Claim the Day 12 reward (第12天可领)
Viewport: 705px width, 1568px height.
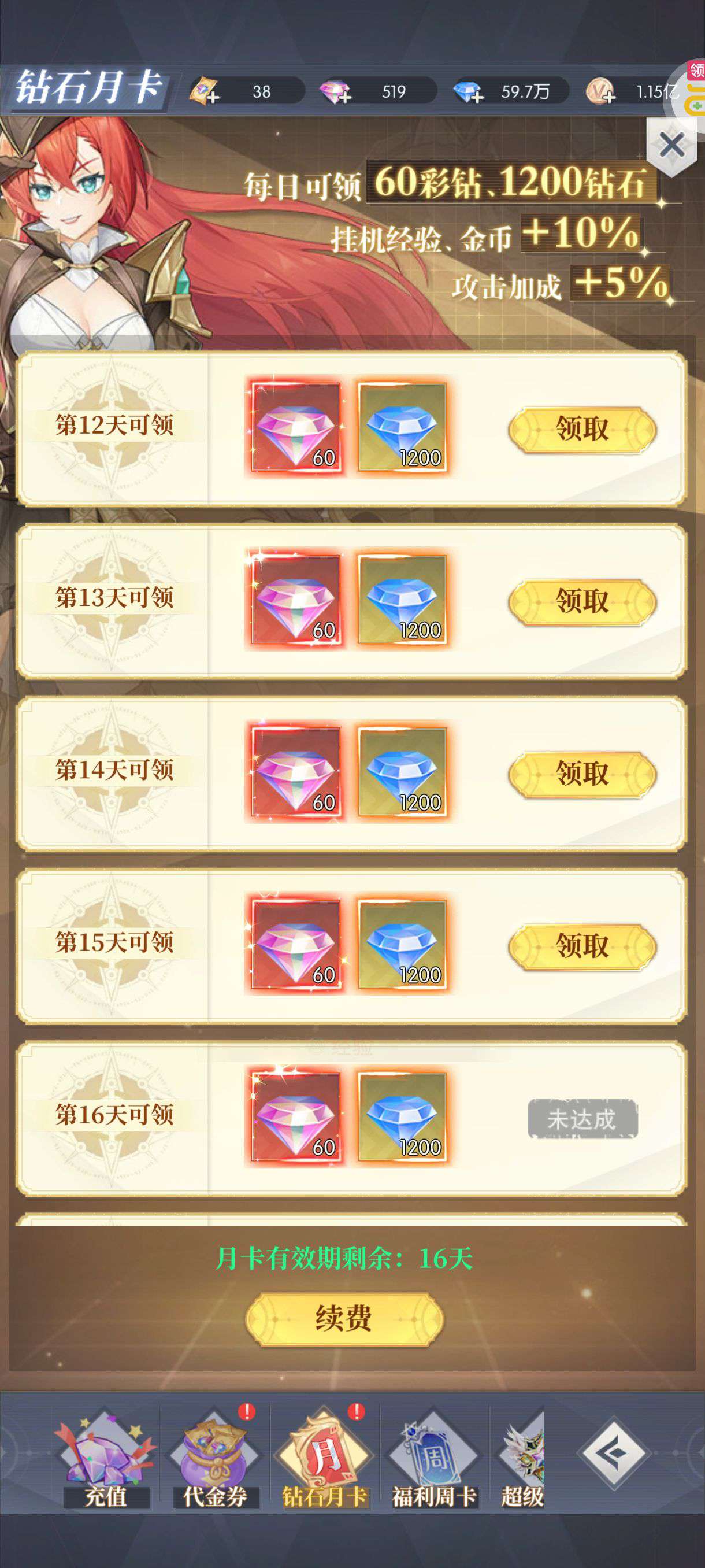click(x=581, y=429)
